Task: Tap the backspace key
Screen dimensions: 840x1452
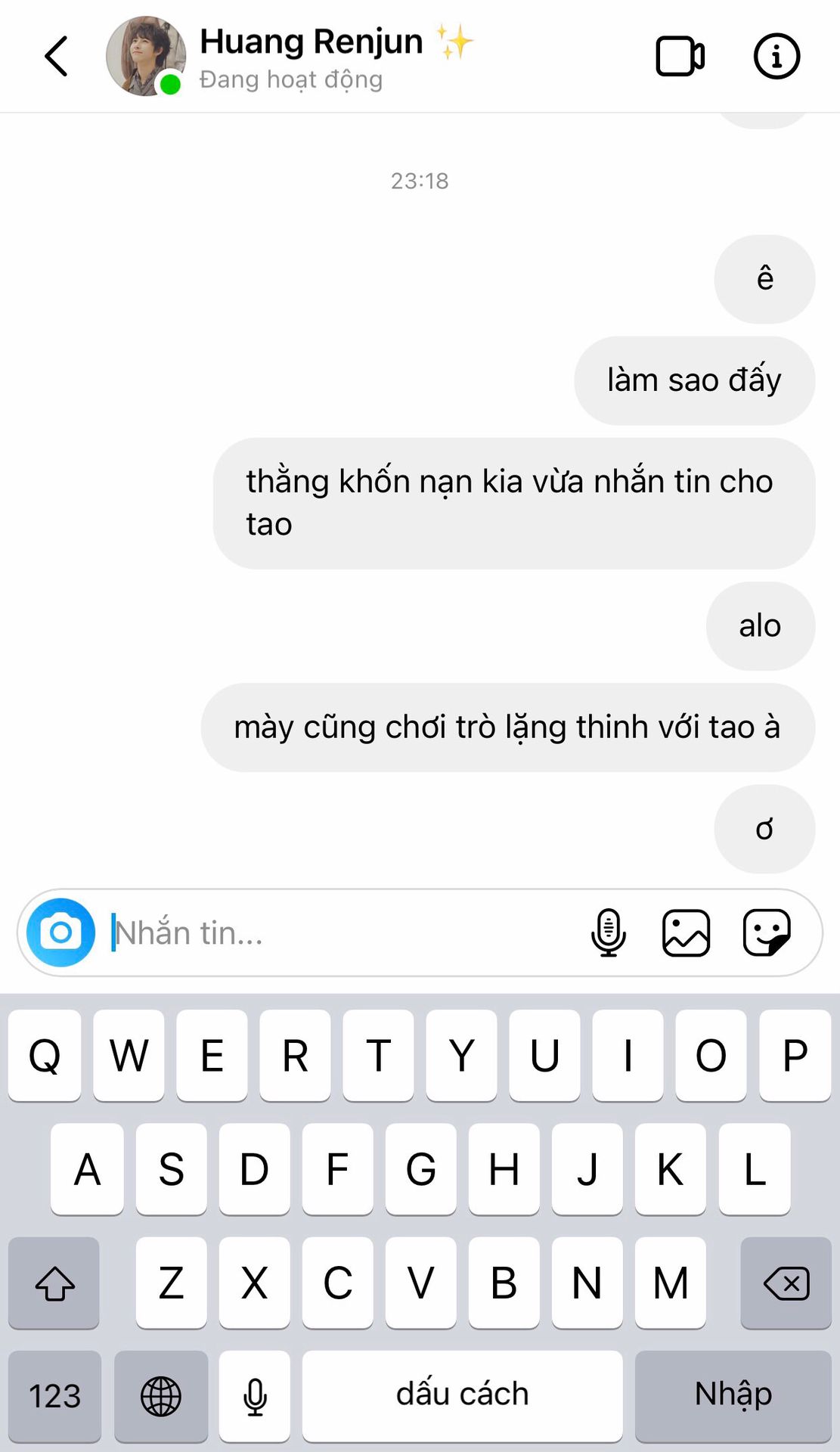Action: [786, 1283]
